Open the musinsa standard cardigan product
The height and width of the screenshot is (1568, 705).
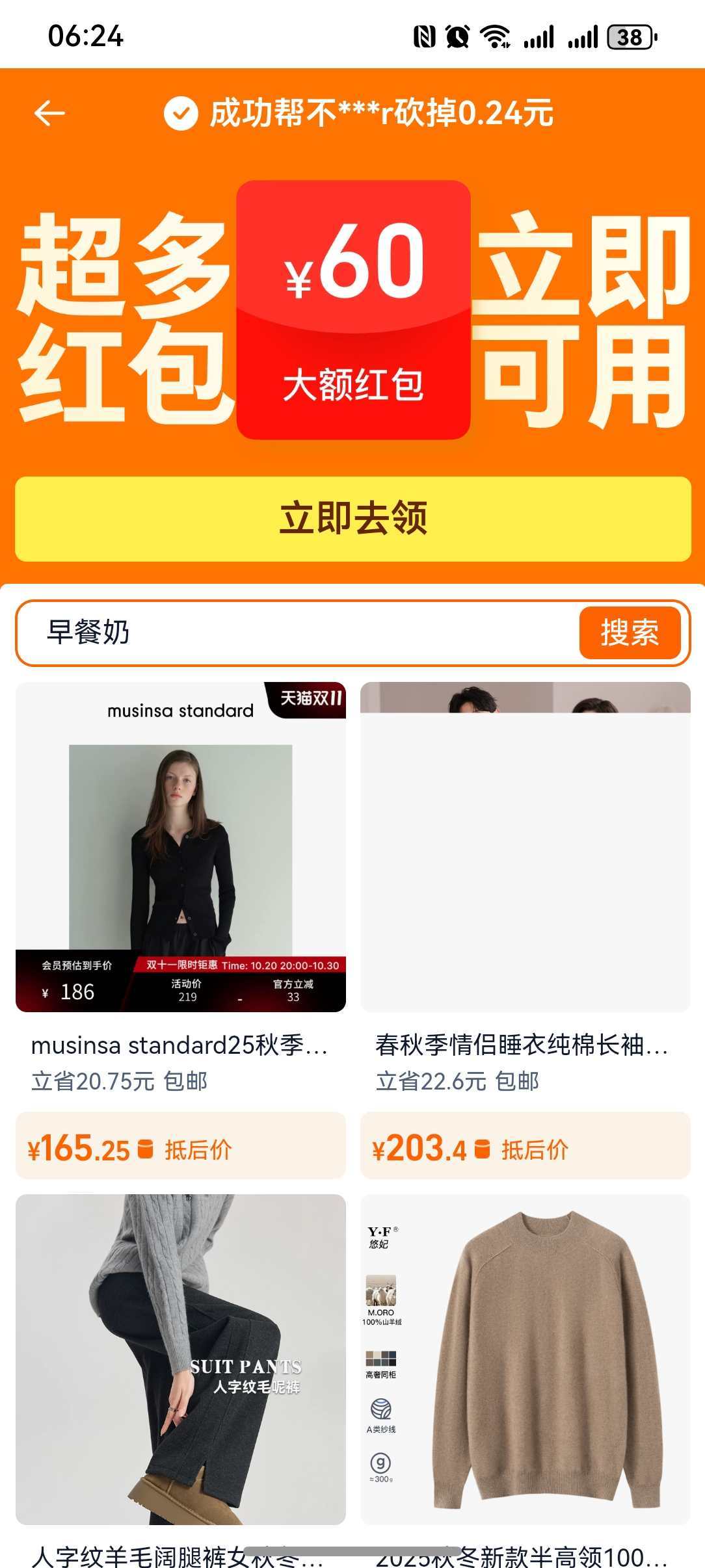click(x=181, y=848)
